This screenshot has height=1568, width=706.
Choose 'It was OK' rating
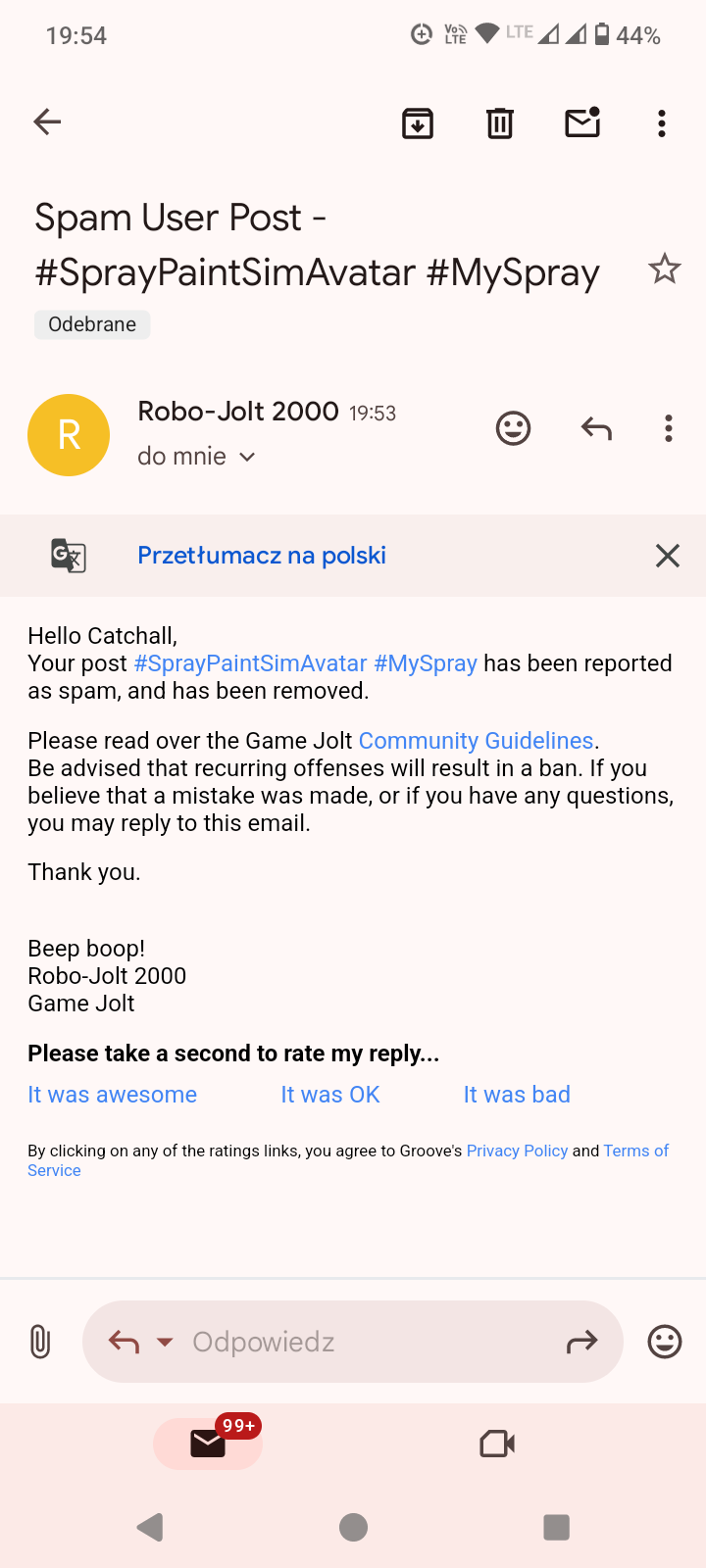point(330,1095)
